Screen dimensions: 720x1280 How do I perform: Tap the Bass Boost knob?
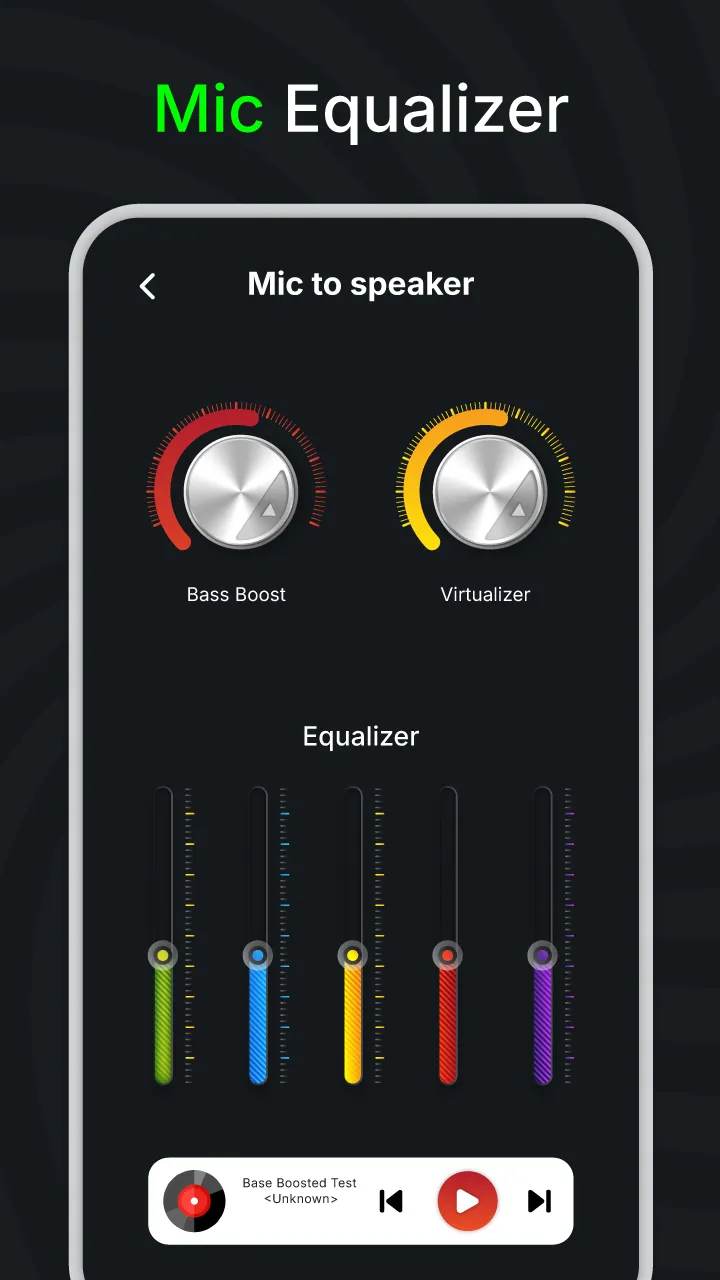click(x=236, y=492)
